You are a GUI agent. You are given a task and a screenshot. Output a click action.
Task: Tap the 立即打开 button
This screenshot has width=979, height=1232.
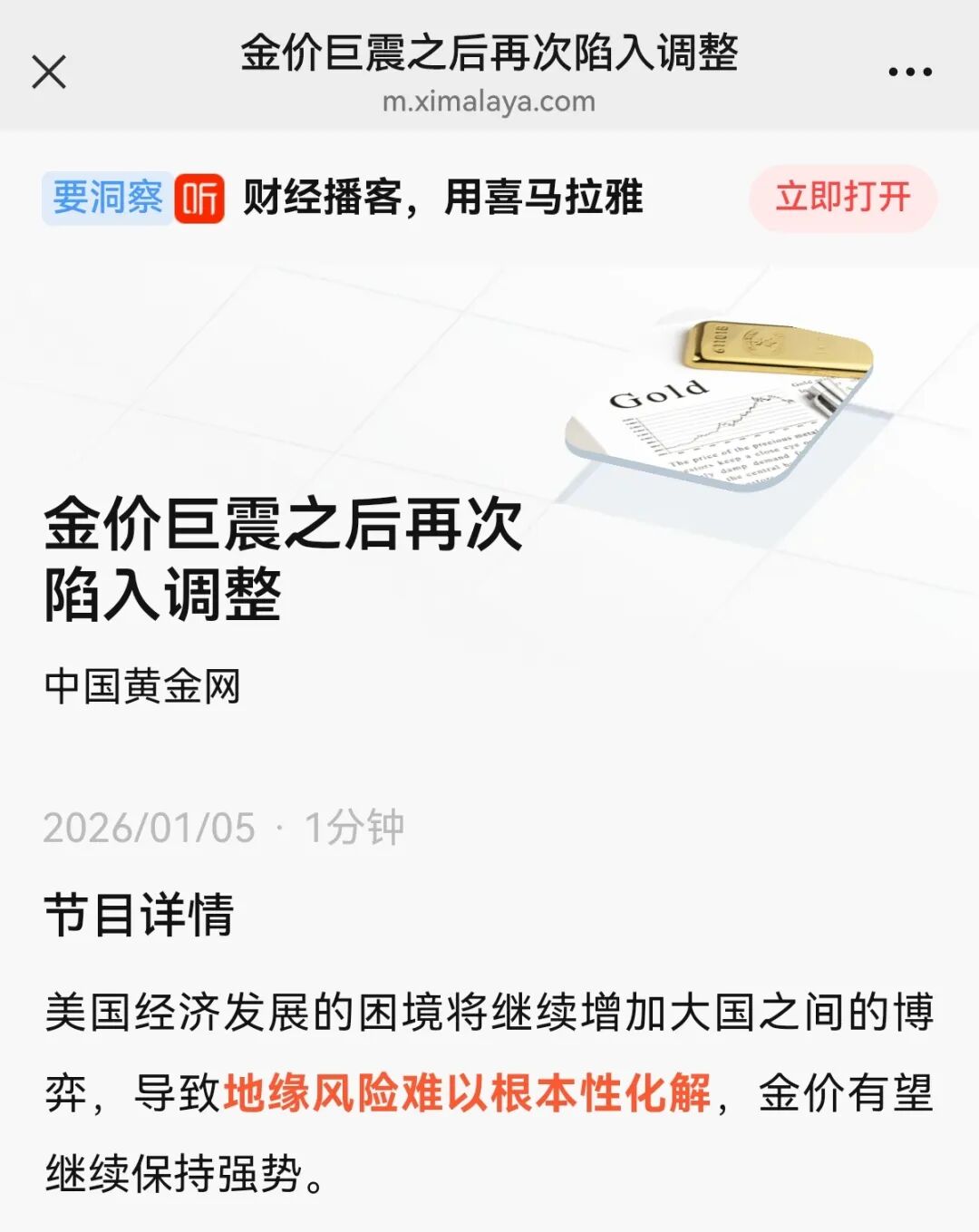842,198
